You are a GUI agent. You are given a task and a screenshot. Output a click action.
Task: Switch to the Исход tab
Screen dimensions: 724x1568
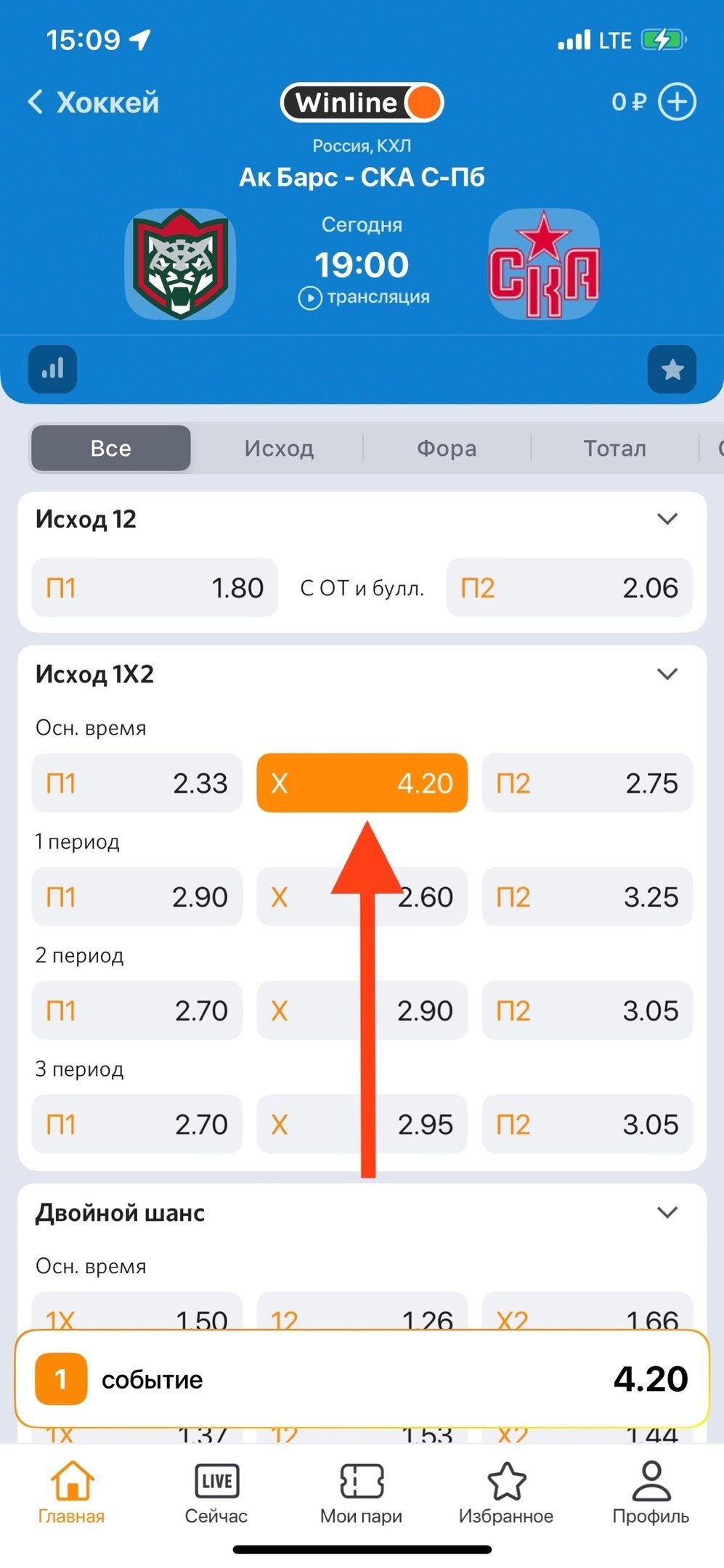[x=279, y=448]
